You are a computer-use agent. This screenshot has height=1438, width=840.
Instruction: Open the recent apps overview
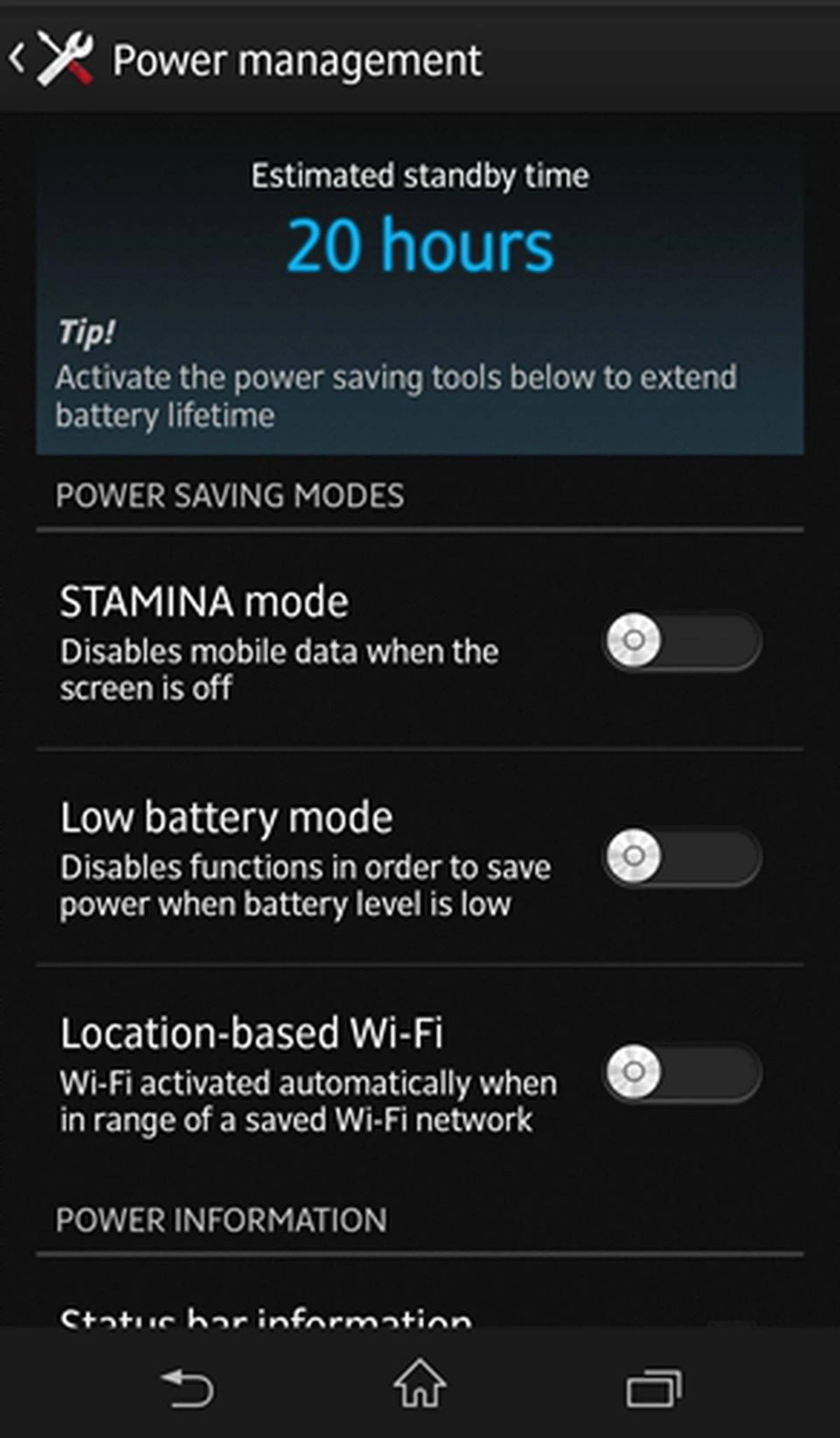[654, 1387]
